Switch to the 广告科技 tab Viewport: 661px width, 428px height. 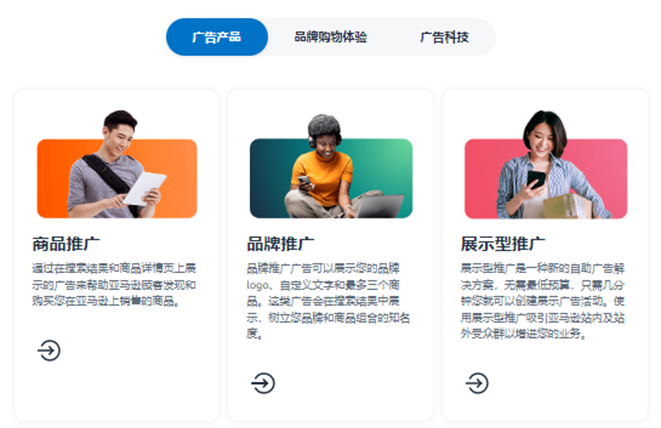(444, 37)
